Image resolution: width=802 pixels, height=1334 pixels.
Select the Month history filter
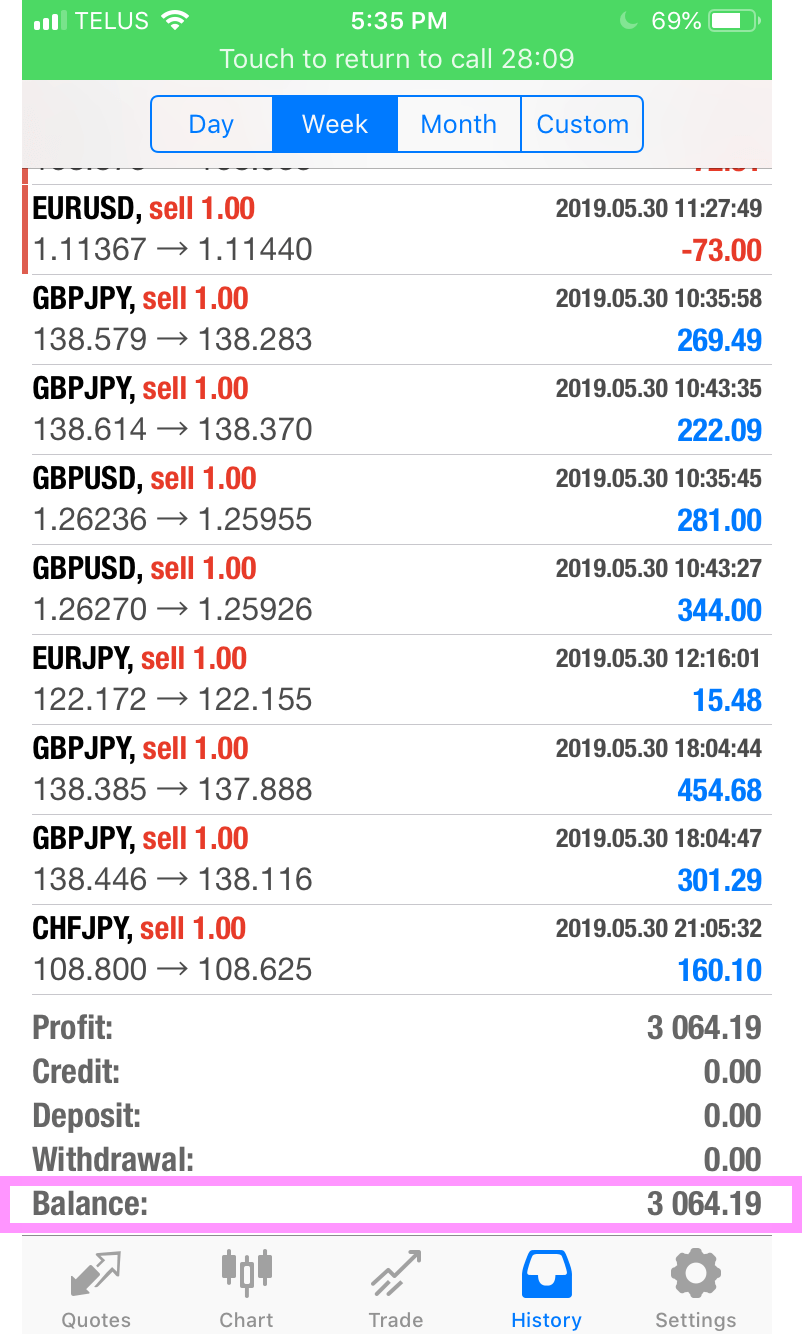coord(458,124)
